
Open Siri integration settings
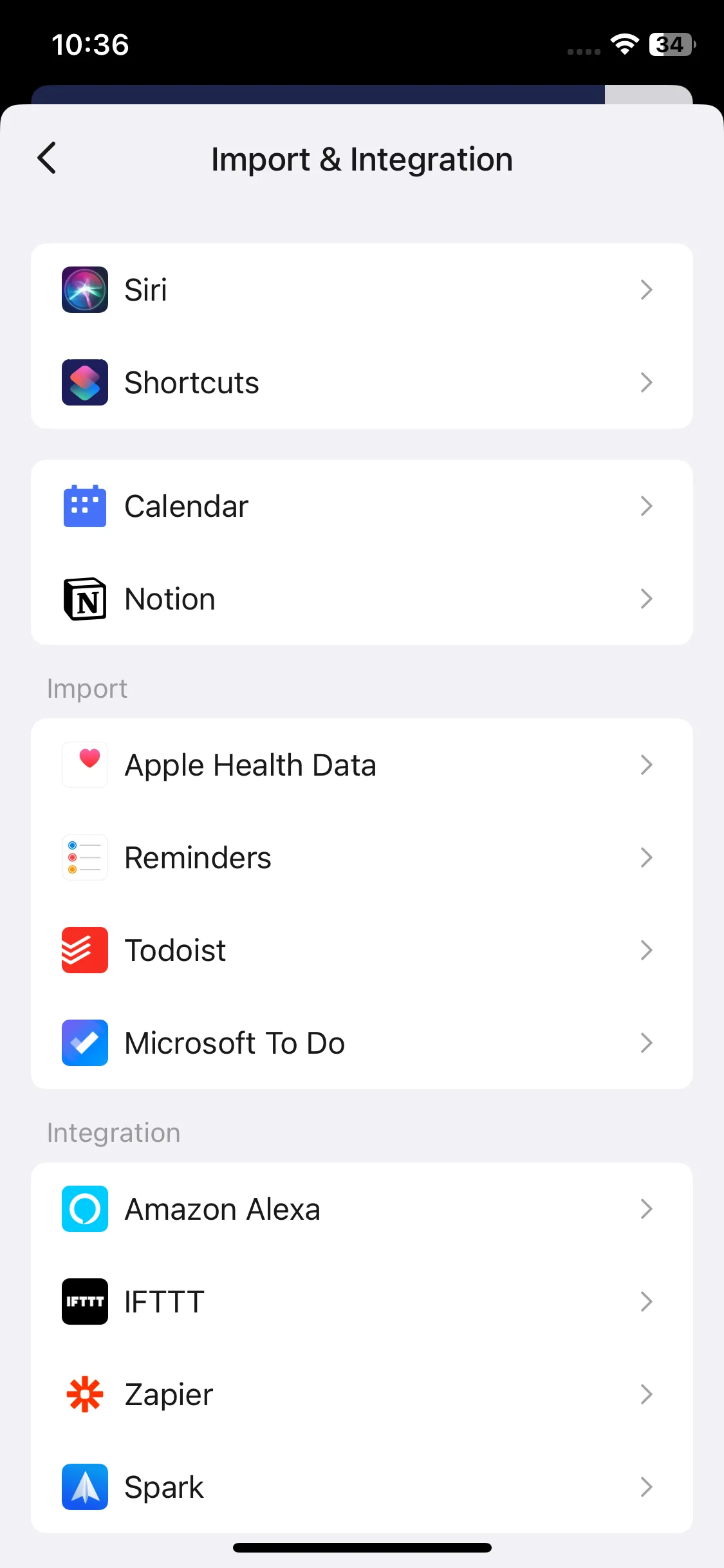pos(362,290)
